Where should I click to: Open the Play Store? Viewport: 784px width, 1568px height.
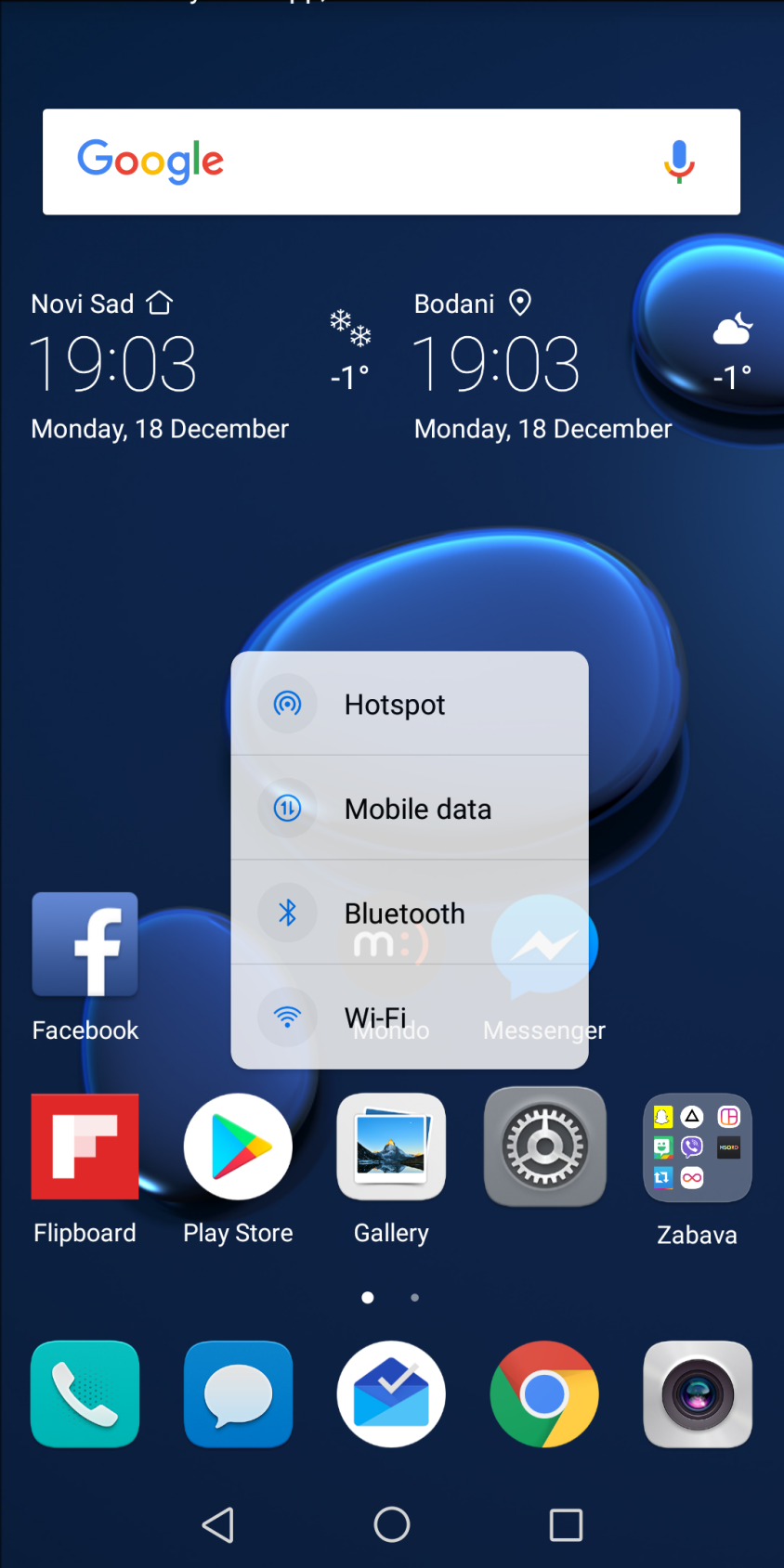tap(238, 1147)
